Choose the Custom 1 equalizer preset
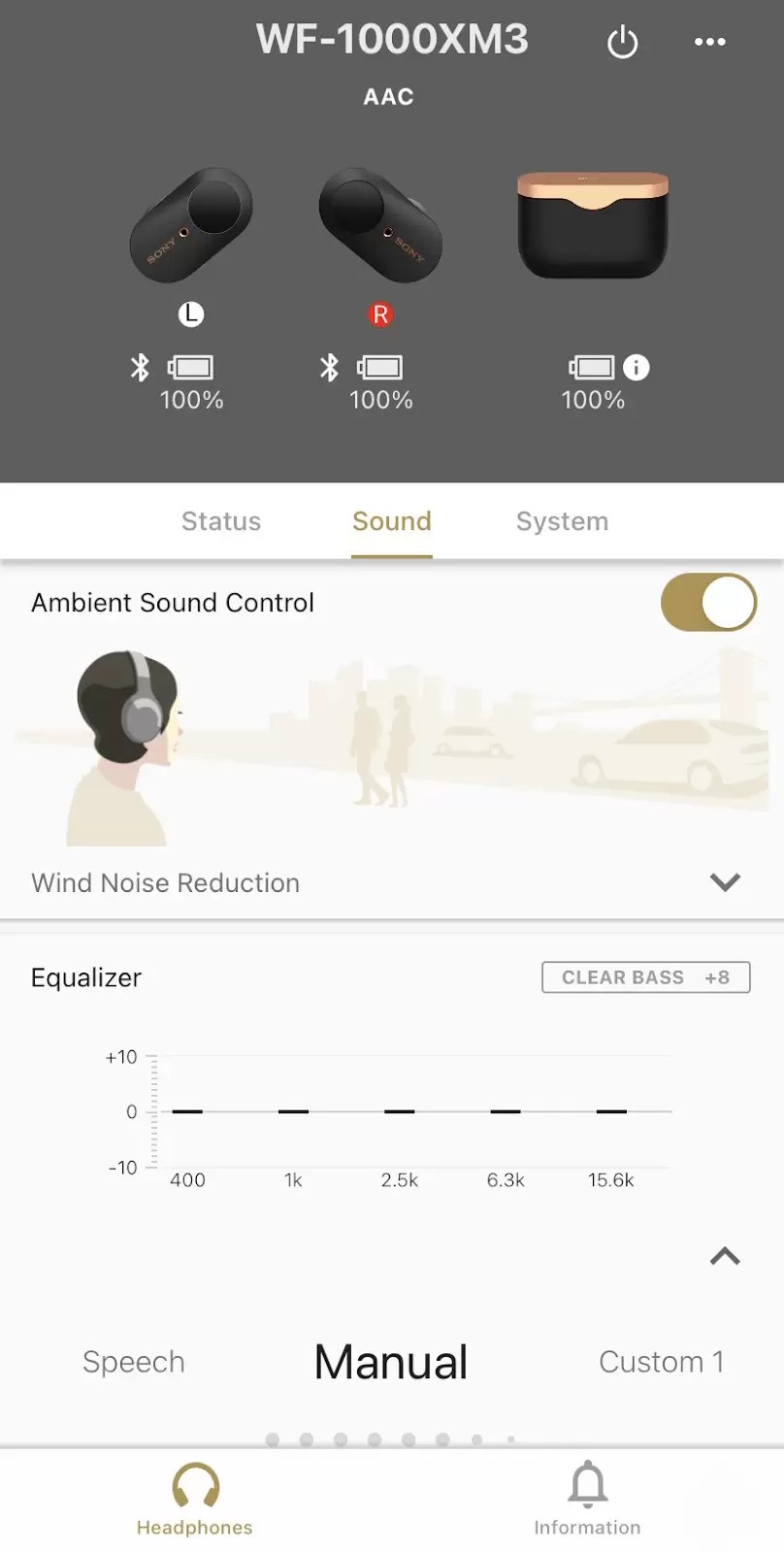 click(661, 1362)
